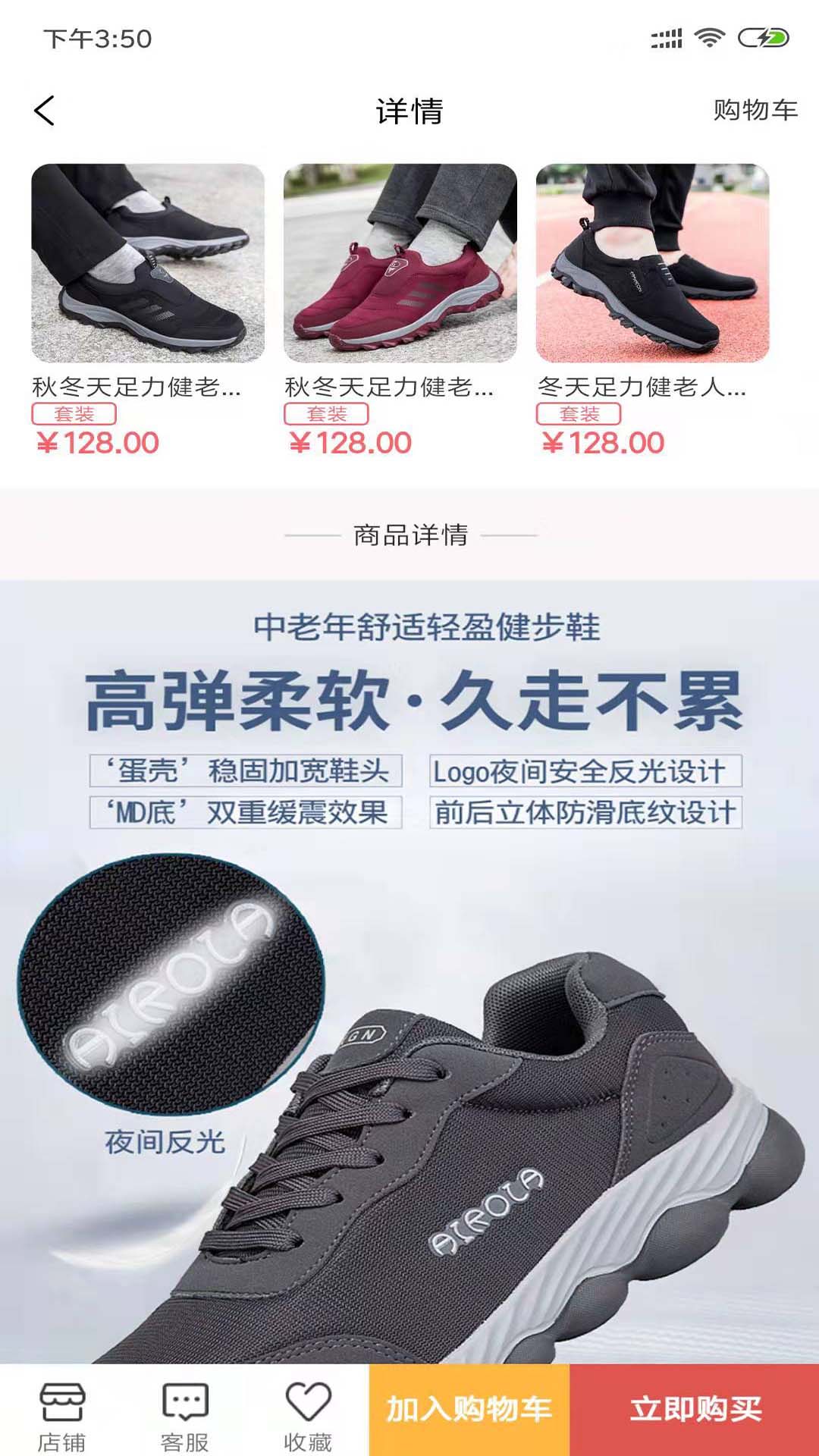
Task: Go back using the top-left arrow
Action: (x=45, y=111)
